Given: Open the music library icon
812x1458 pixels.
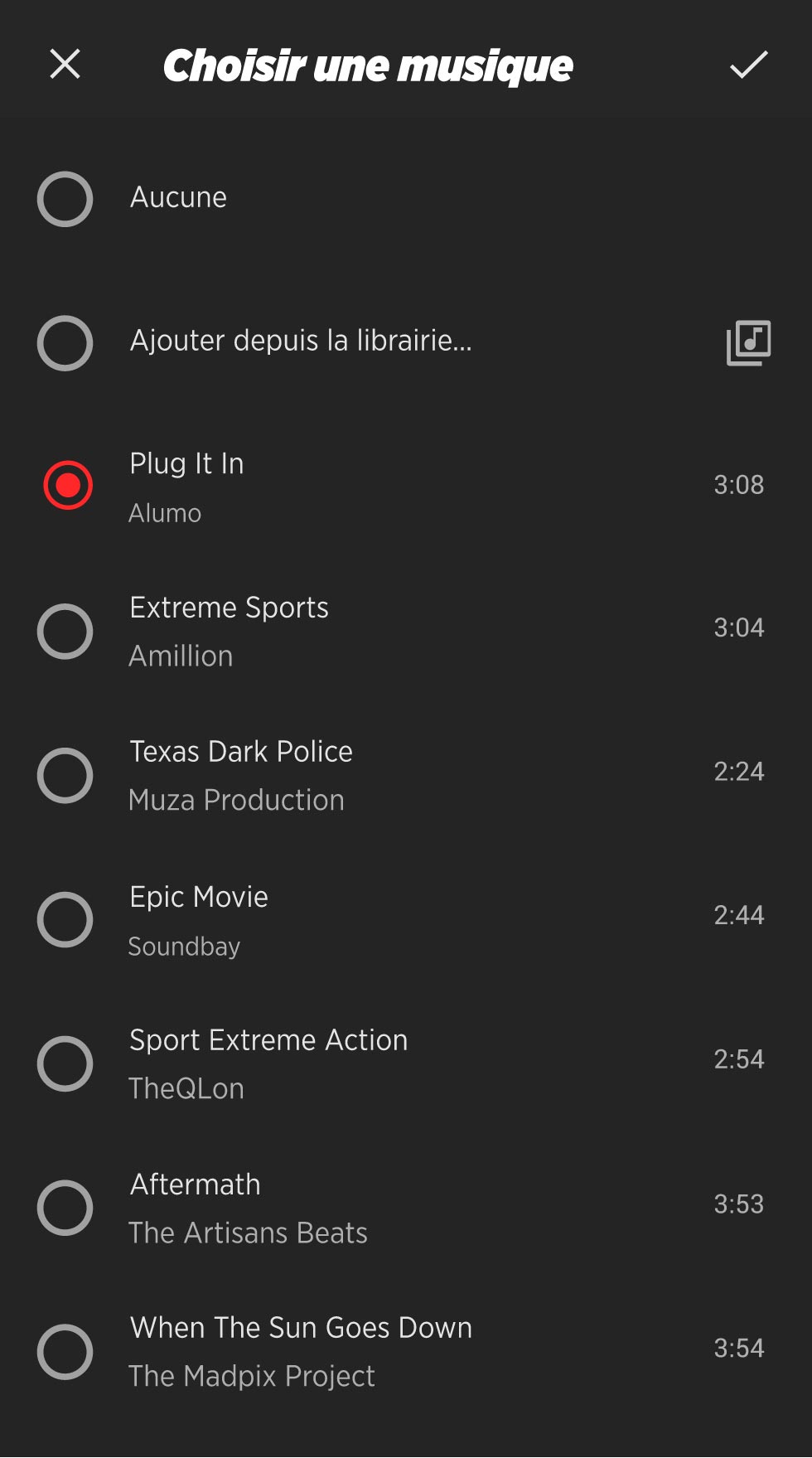Looking at the screenshot, I should (x=748, y=342).
